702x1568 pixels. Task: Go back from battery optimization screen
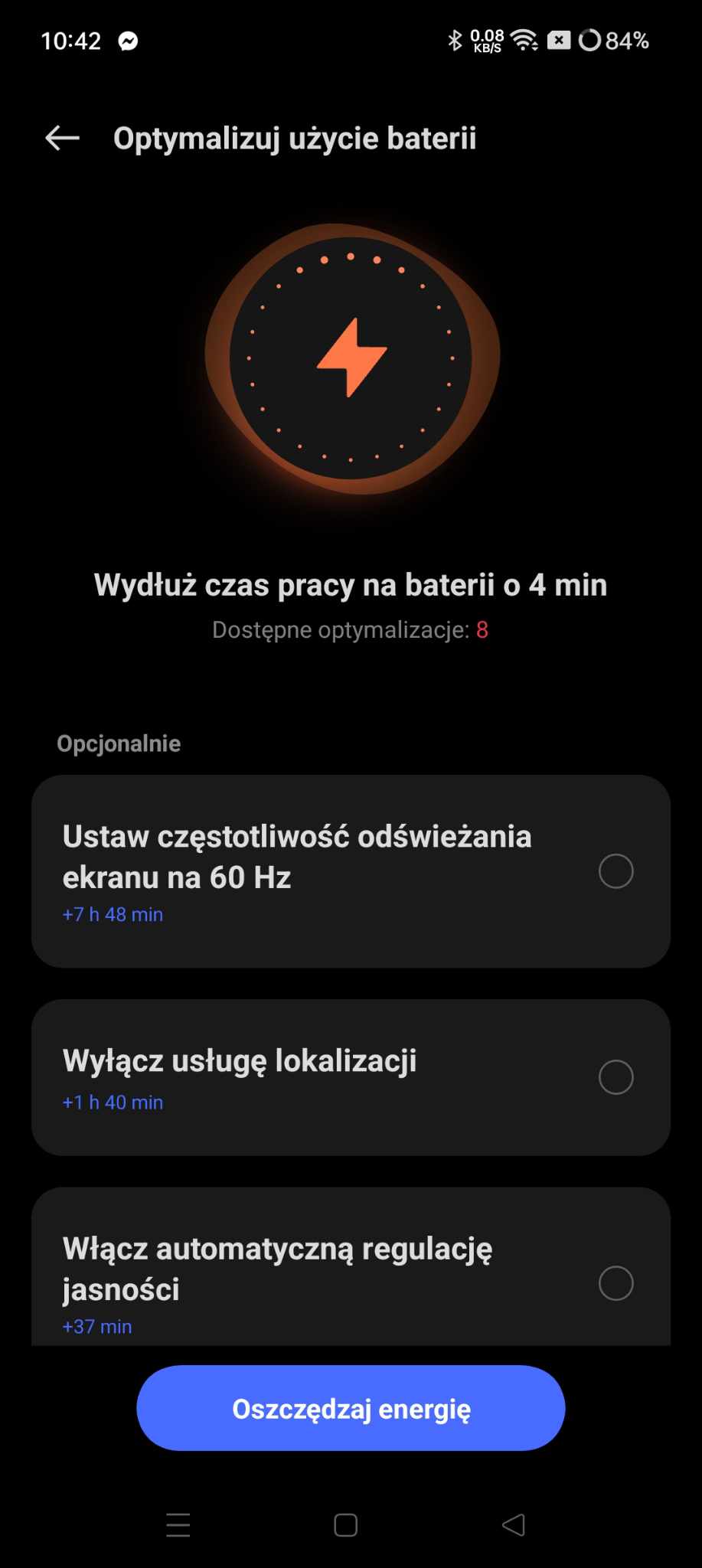click(62, 138)
